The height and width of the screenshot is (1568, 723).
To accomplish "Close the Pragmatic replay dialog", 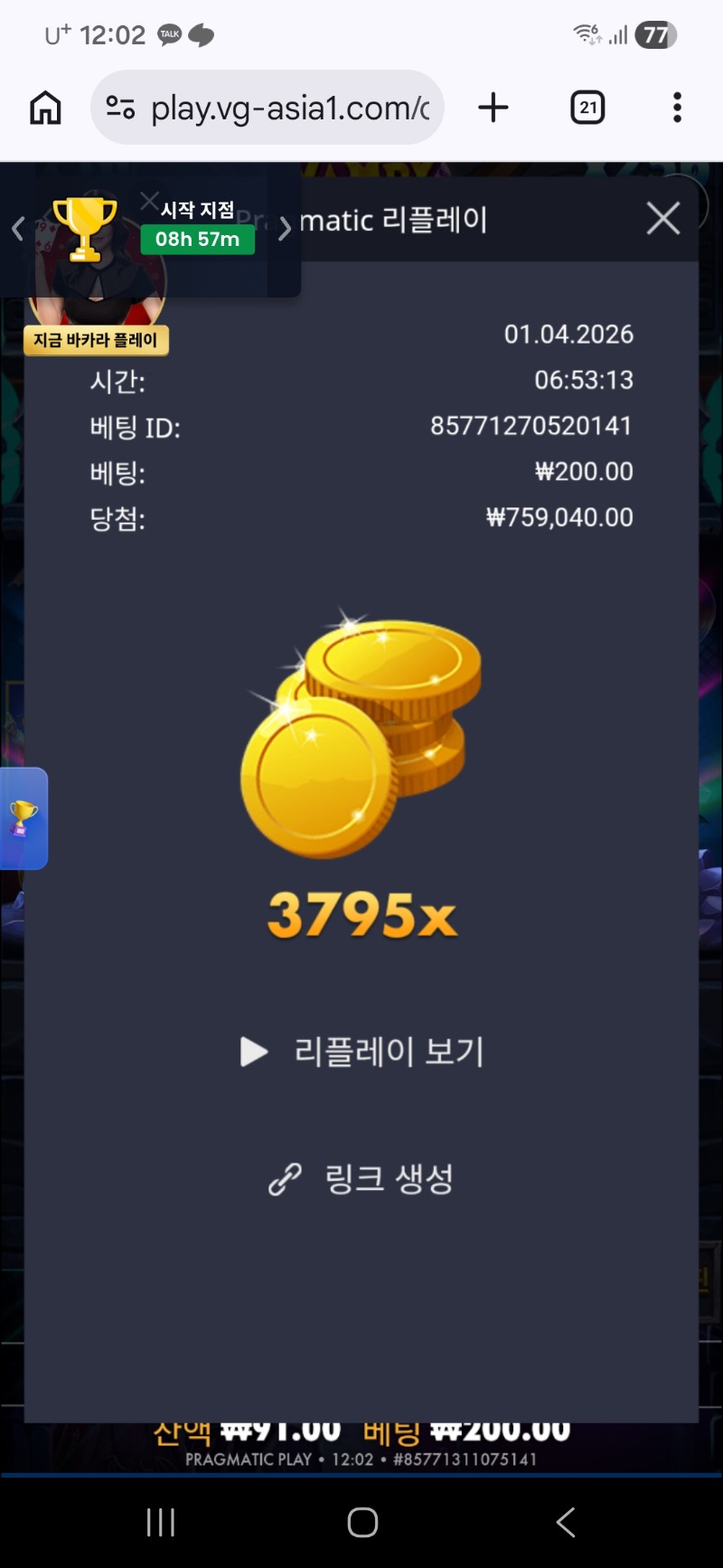I will click(663, 218).
